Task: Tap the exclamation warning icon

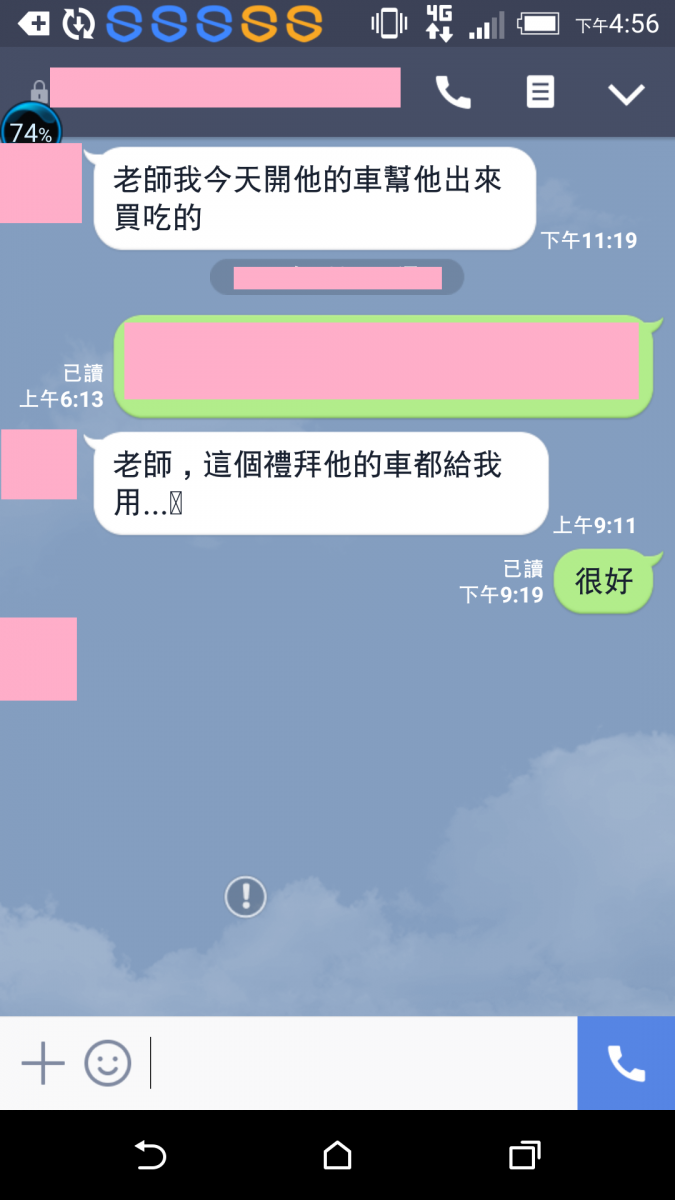Action: click(245, 896)
